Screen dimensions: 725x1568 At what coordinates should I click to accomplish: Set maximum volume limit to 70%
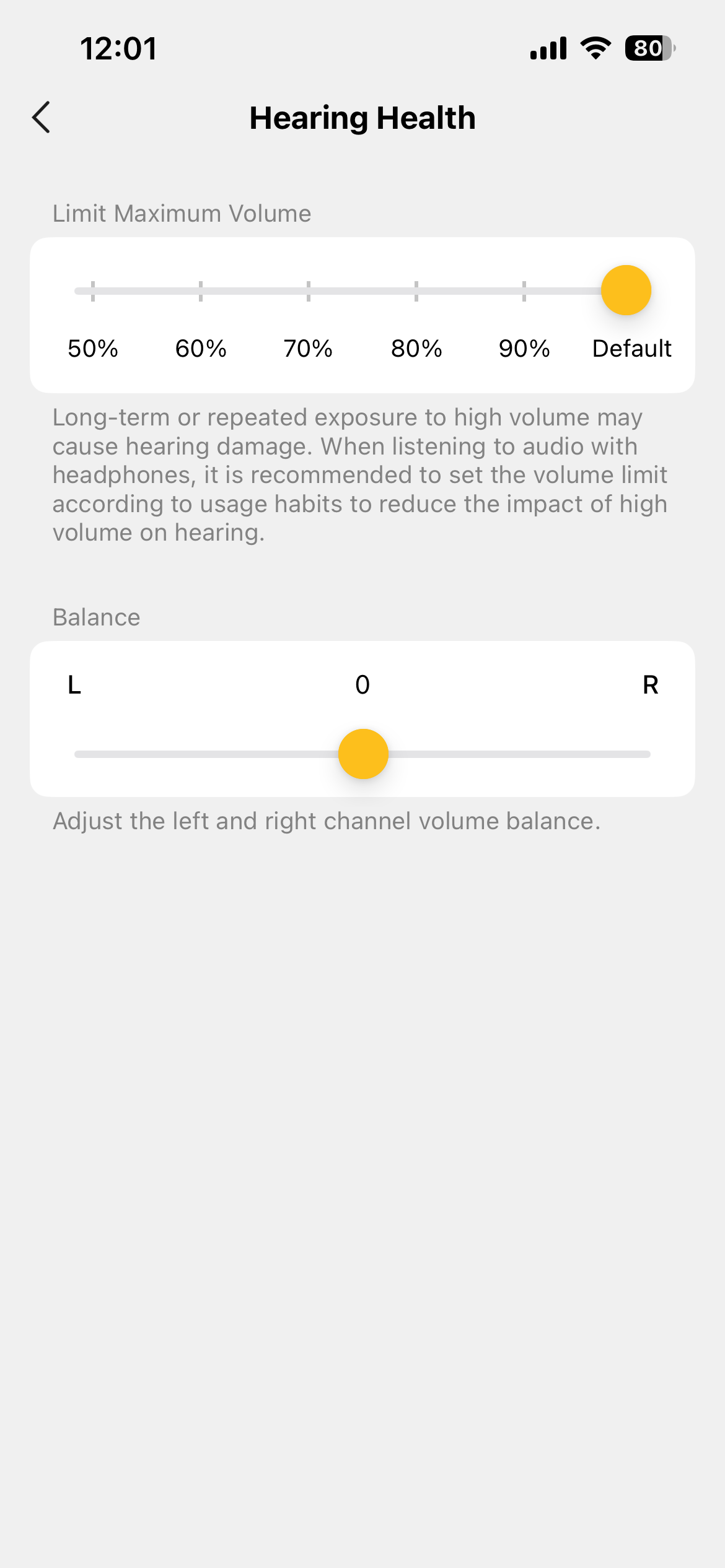click(309, 291)
